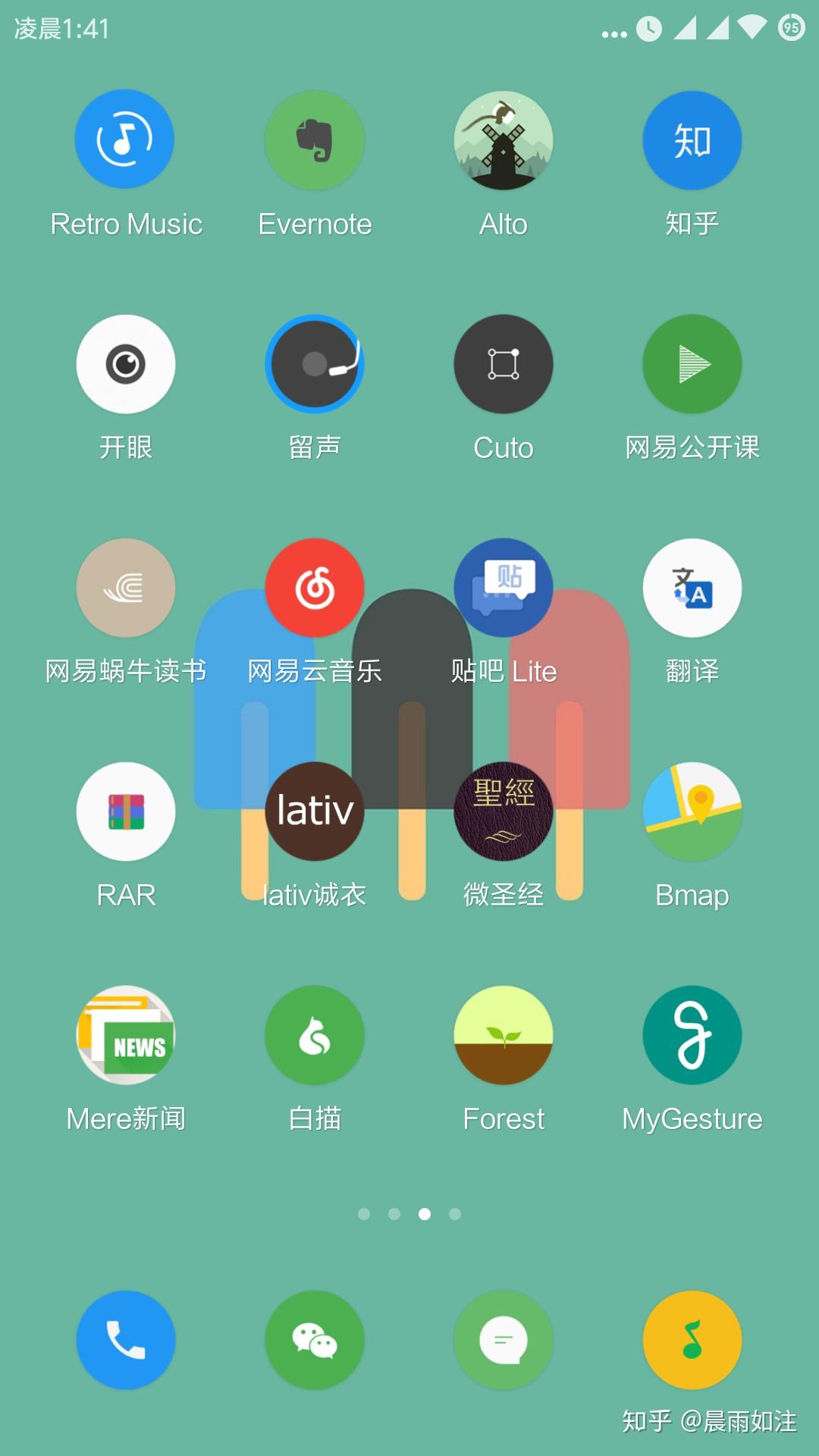The width and height of the screenshot is (819, 1456).
Task: Open 网易蜗牛读书
Action: point(125,588)
